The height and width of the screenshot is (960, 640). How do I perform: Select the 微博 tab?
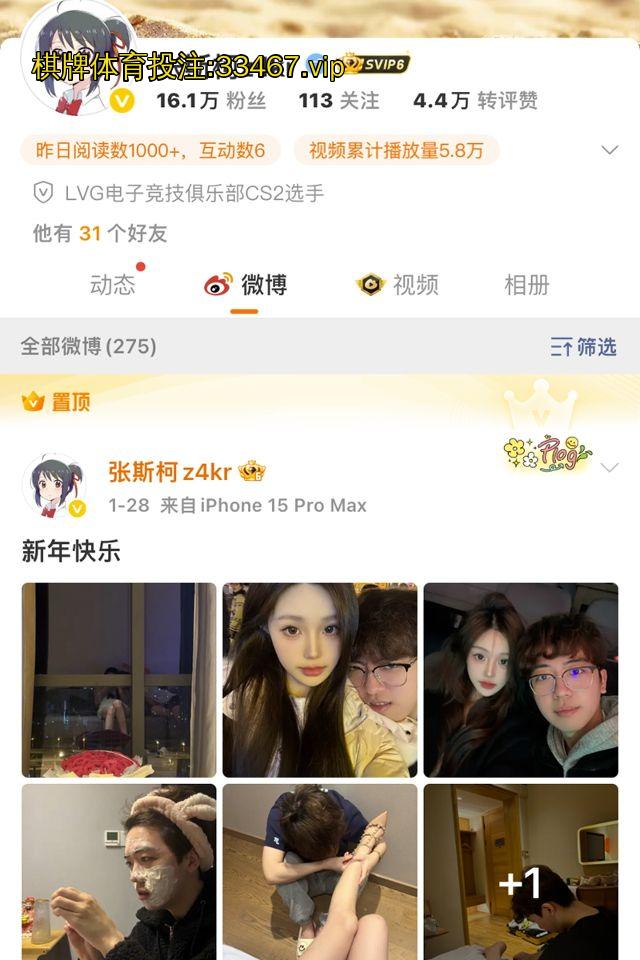[x=247, y=285]
